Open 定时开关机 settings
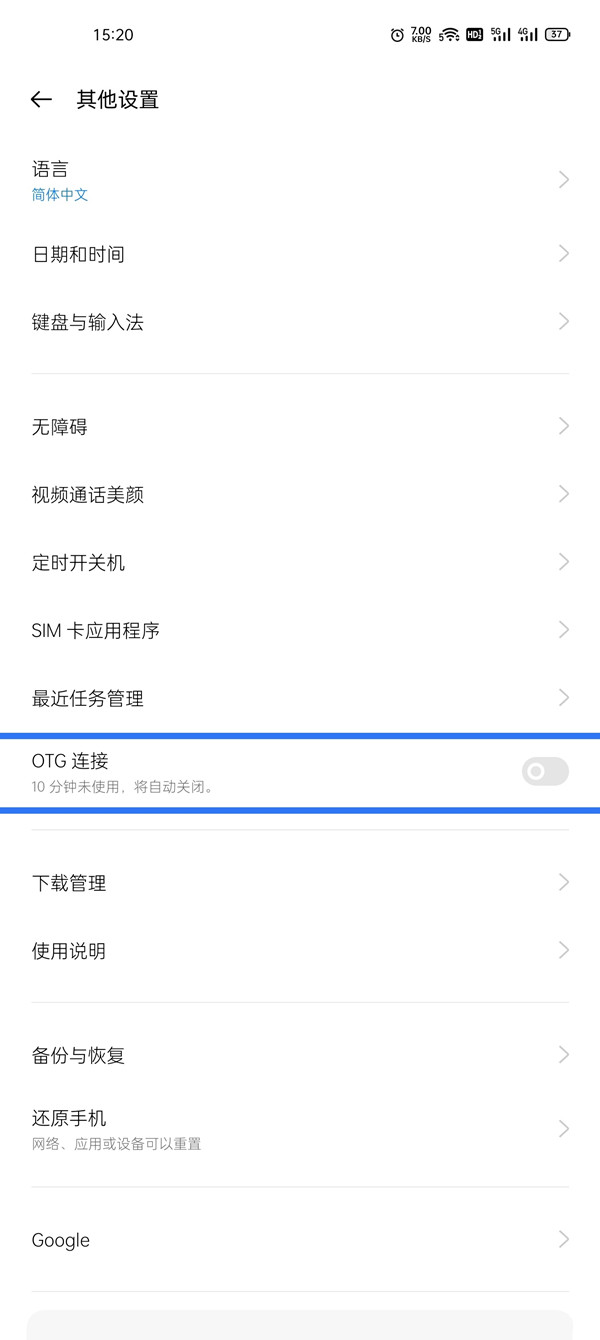 coord(300,563)
